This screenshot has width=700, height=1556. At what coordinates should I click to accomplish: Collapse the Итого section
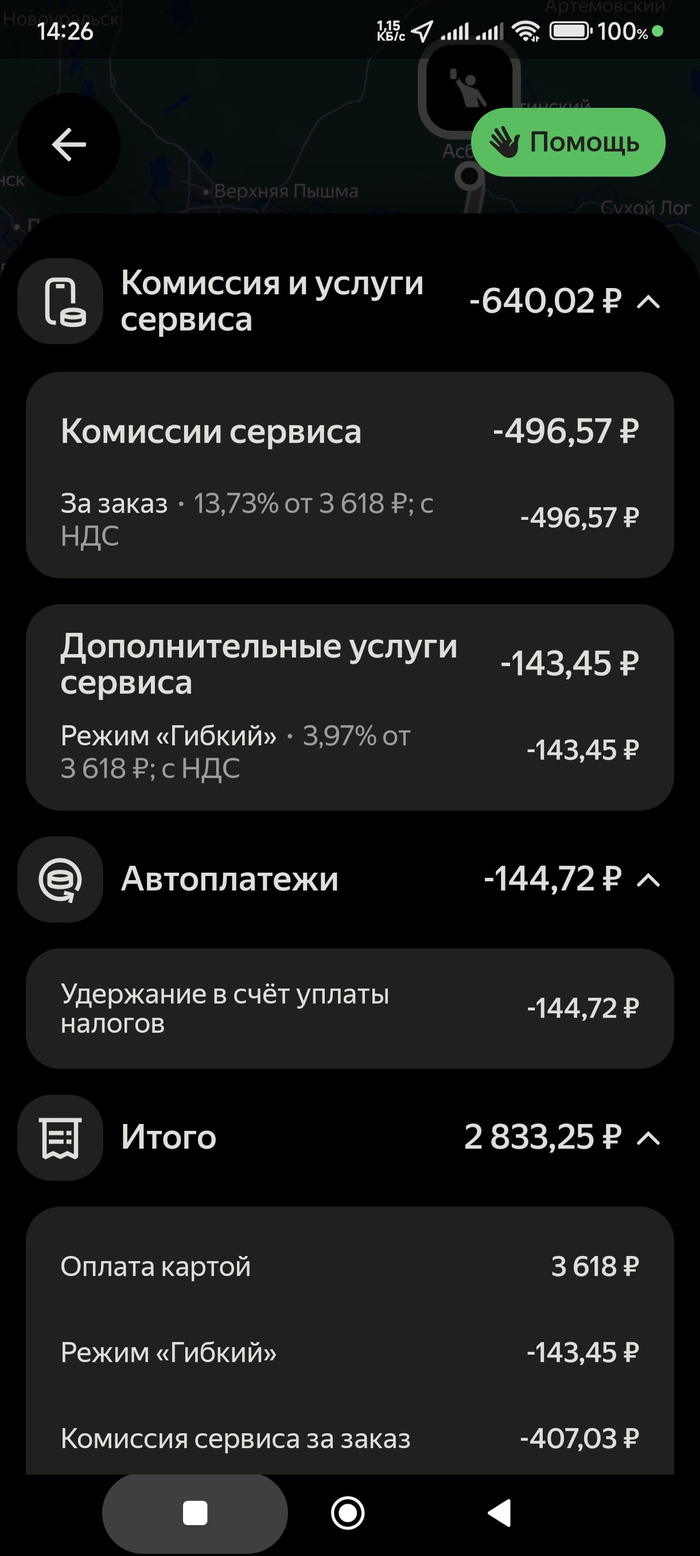click(648, 1137)
